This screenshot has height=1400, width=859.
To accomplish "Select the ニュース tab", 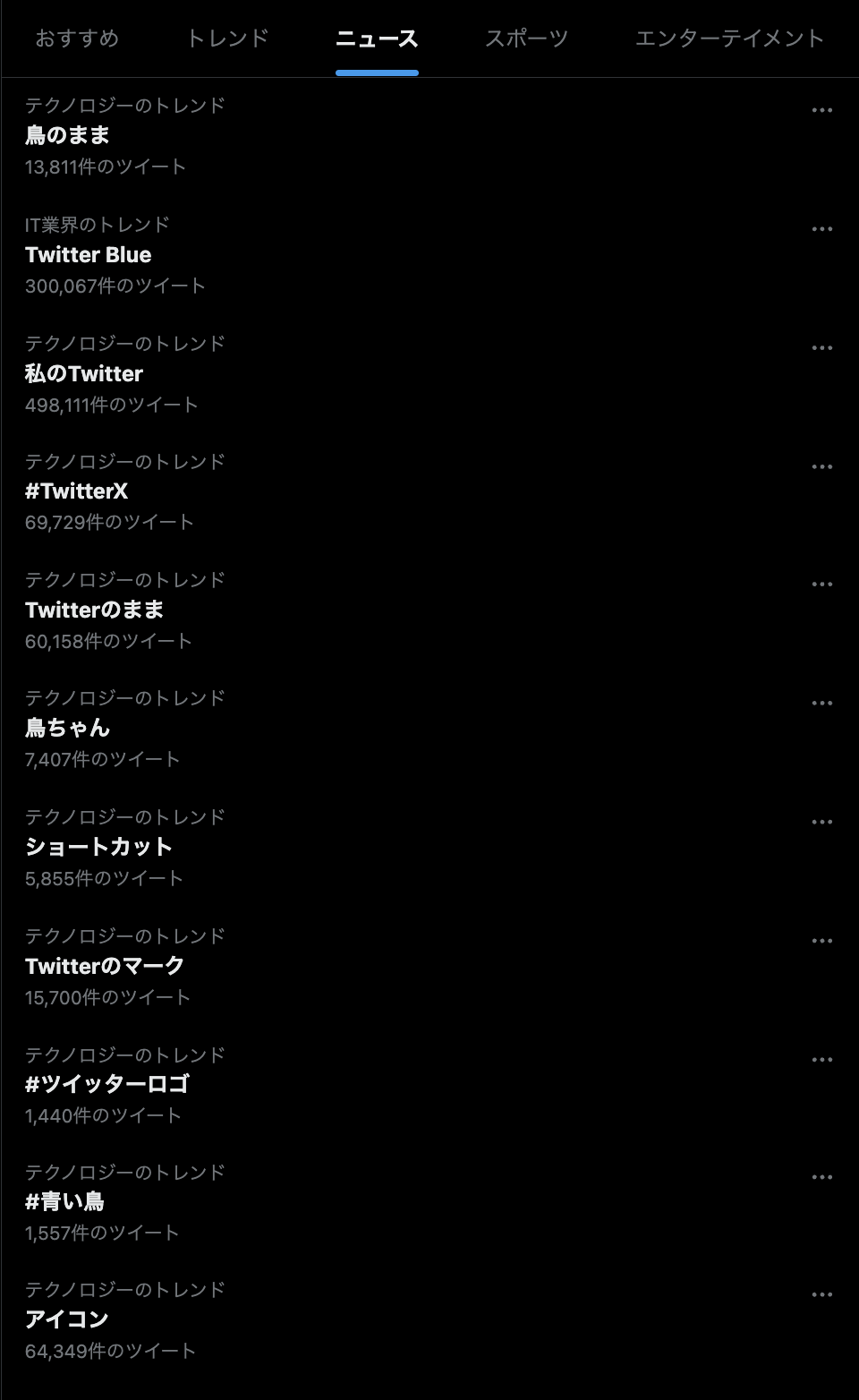I will click(377, 38).
